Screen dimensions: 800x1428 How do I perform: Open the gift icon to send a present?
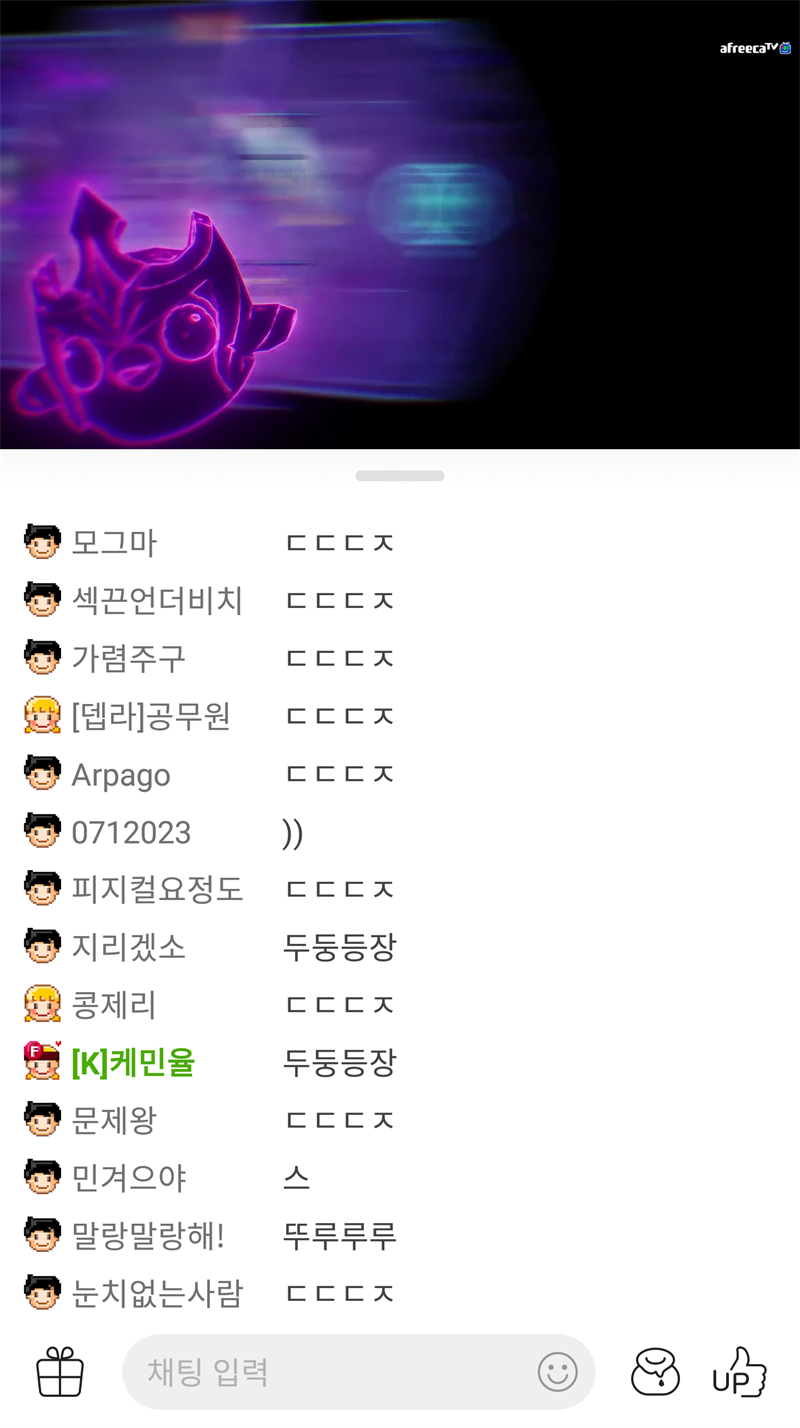60,1372
